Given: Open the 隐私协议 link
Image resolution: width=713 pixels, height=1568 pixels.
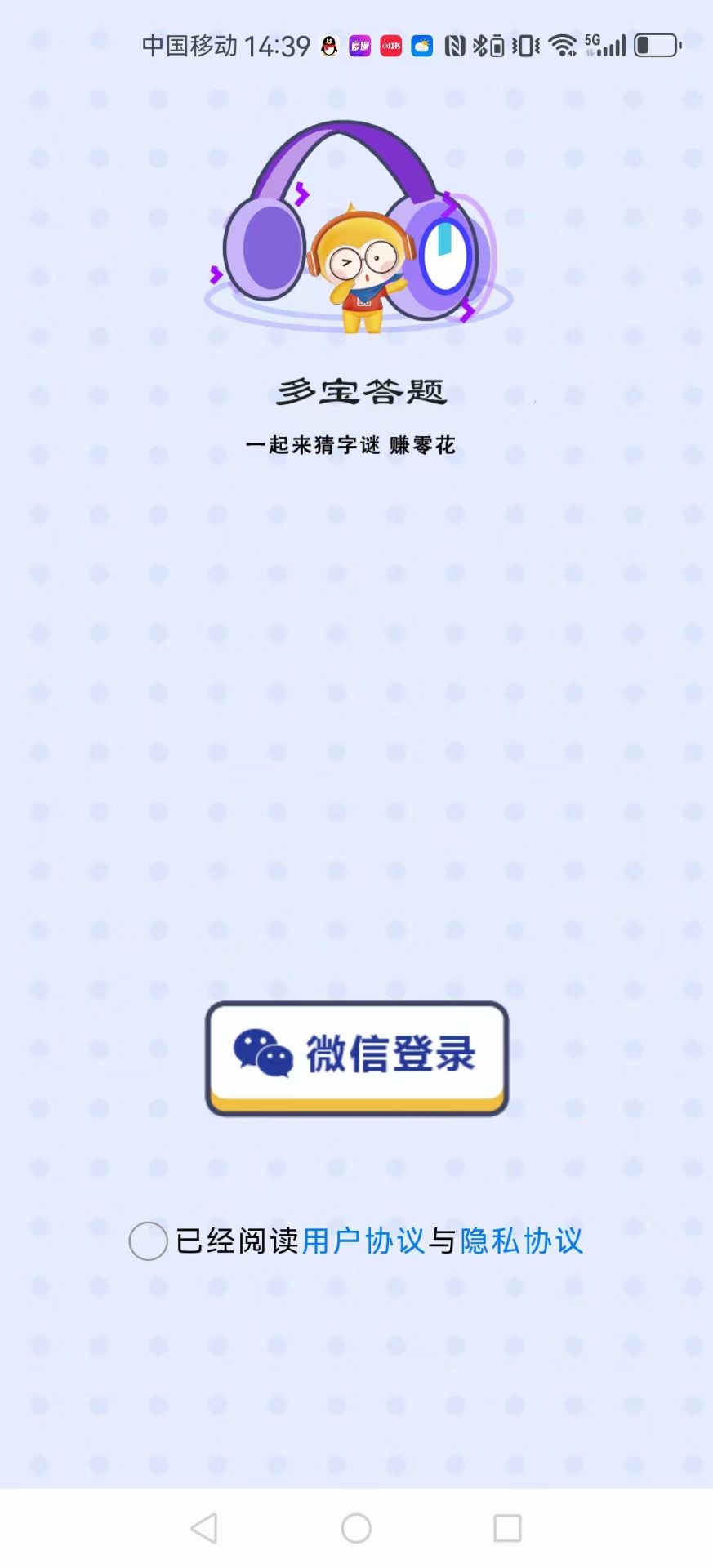Looking at the screenshot, I should coord(522,1241).
